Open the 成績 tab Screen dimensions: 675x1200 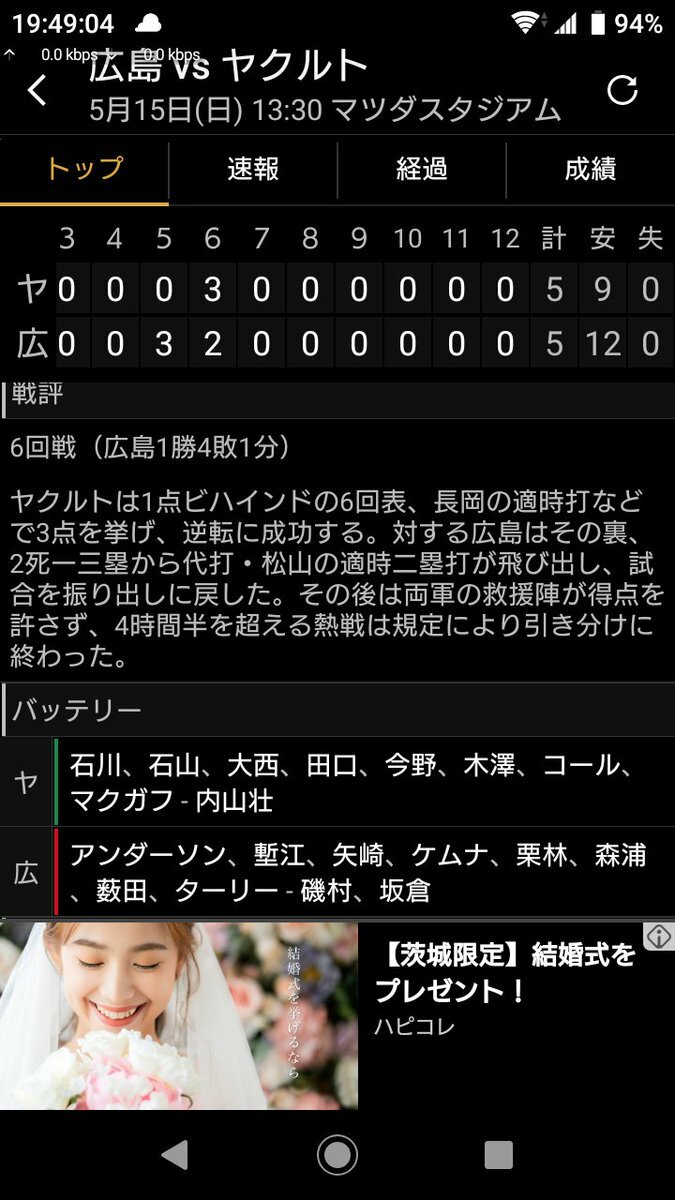click(590, 170)
